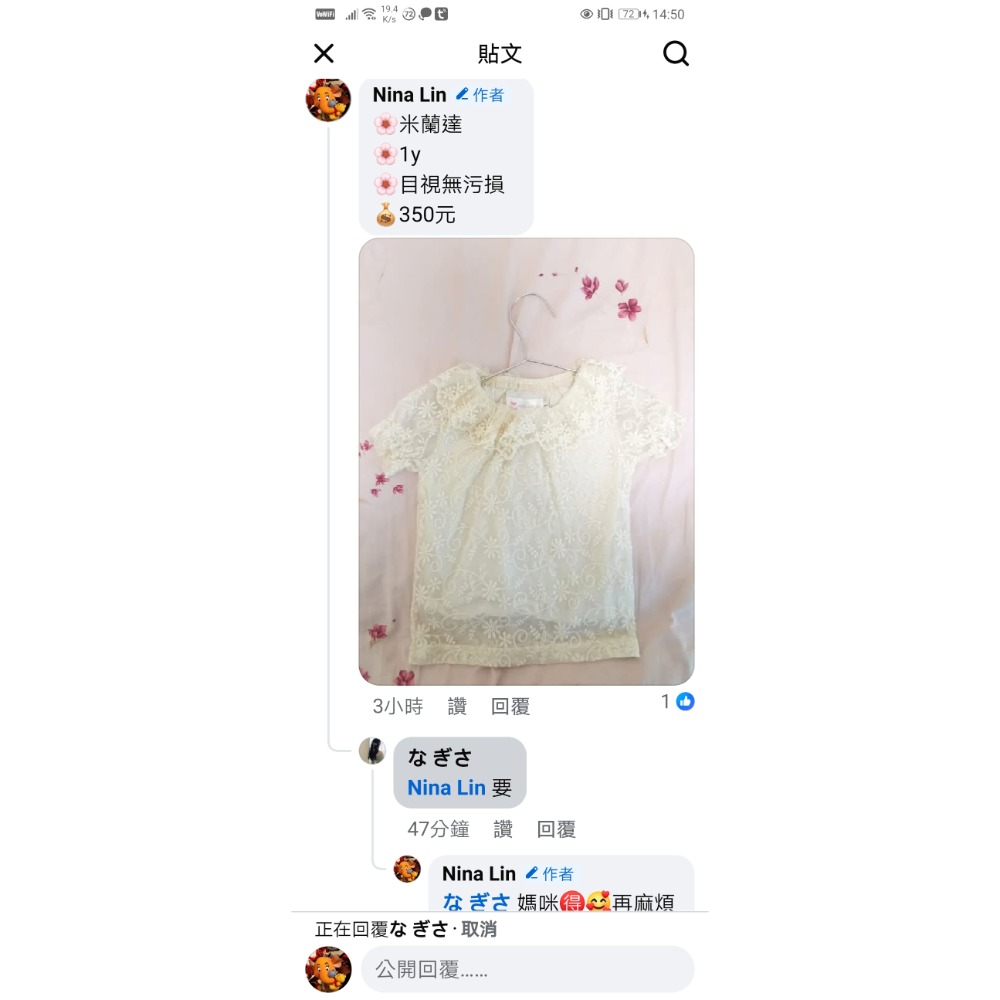Viewport: 1000px width, 1000px height.
Task: Reply to Nina Lin's 3小時 comment
Action: tap(510, 706)
